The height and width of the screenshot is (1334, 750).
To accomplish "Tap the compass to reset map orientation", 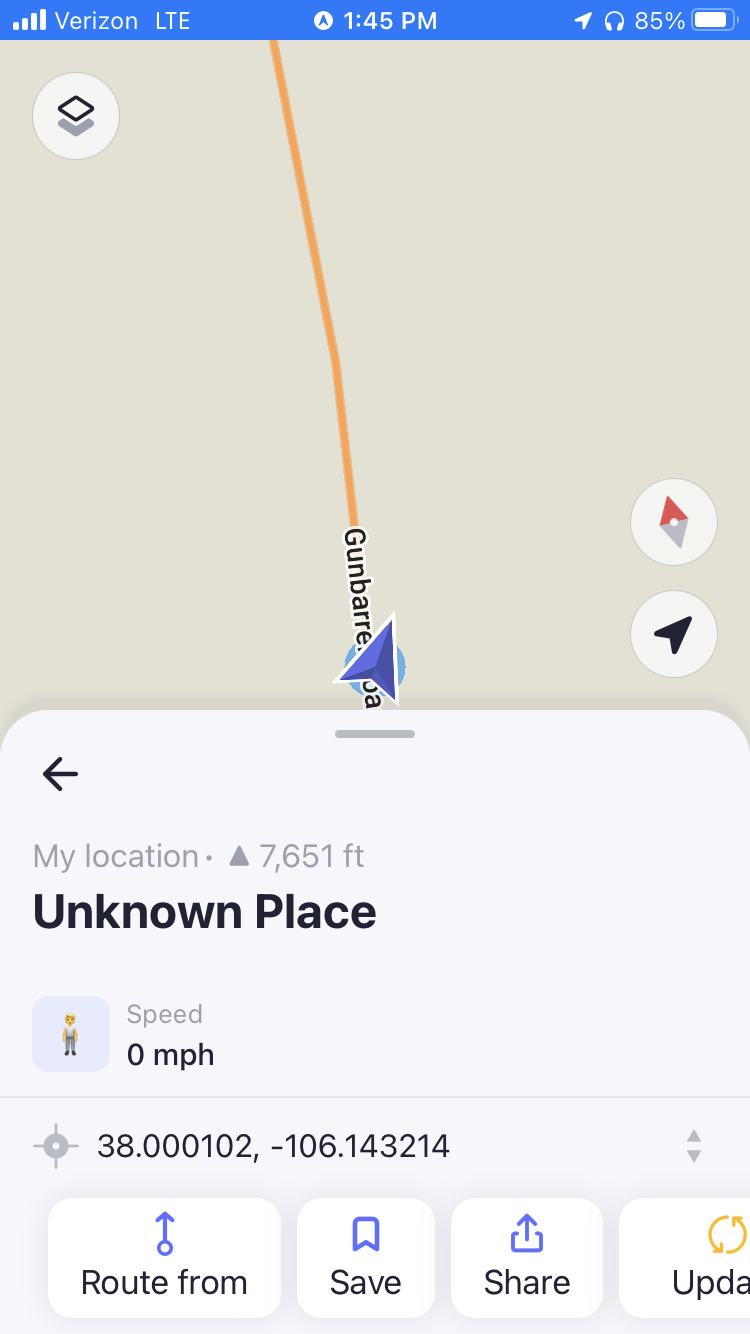I will (674, 522).
